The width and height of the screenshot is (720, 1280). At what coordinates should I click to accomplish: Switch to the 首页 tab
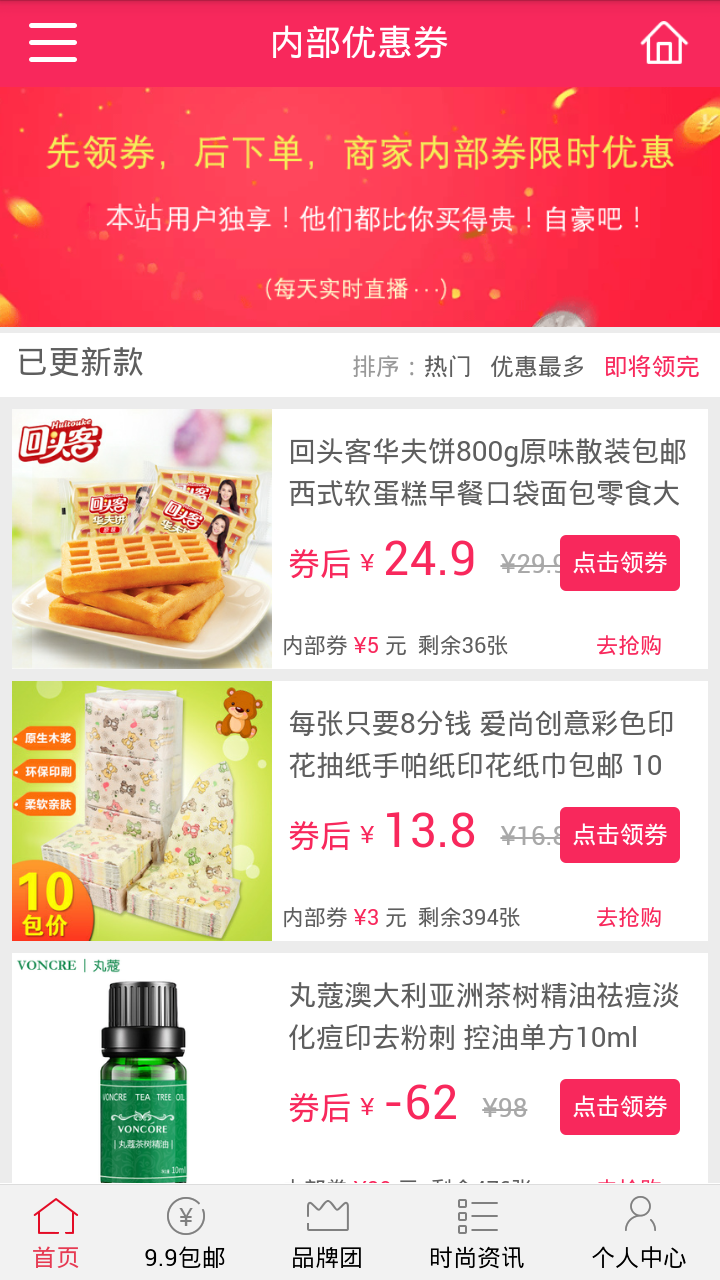point(56,1234)
